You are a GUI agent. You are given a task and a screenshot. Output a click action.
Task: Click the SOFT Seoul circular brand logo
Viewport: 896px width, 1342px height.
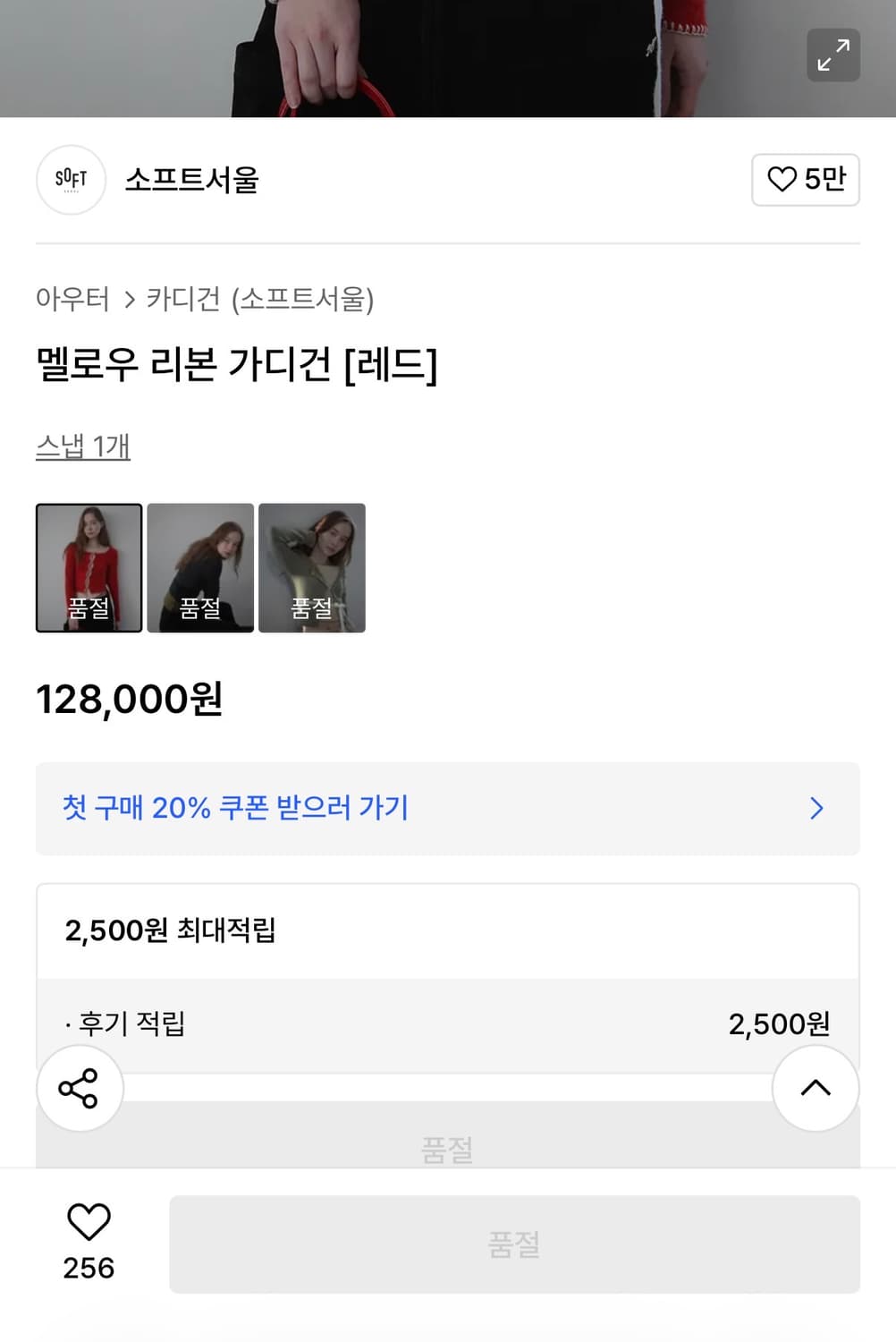pyautogui.click(x=71, y=180)
